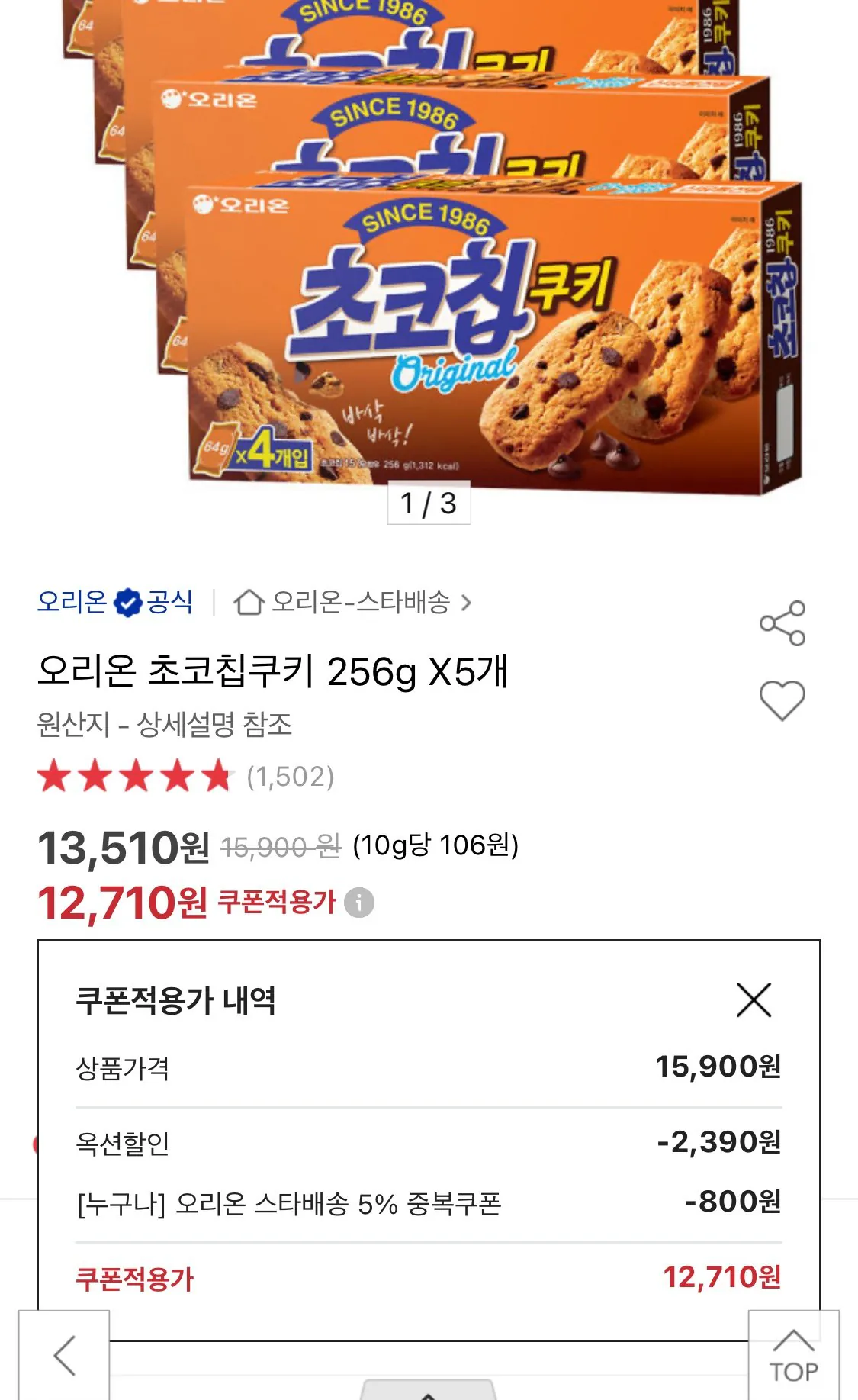Share this product via the share icon
Image resolution: width=858 pixels, height=1400 pixels.
781,623
